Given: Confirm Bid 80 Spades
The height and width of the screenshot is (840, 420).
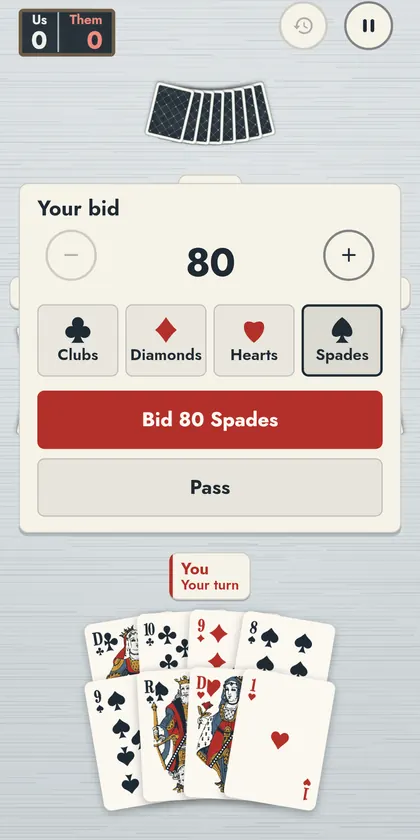Looking at the screenshot, I should [x=210, y=419].
